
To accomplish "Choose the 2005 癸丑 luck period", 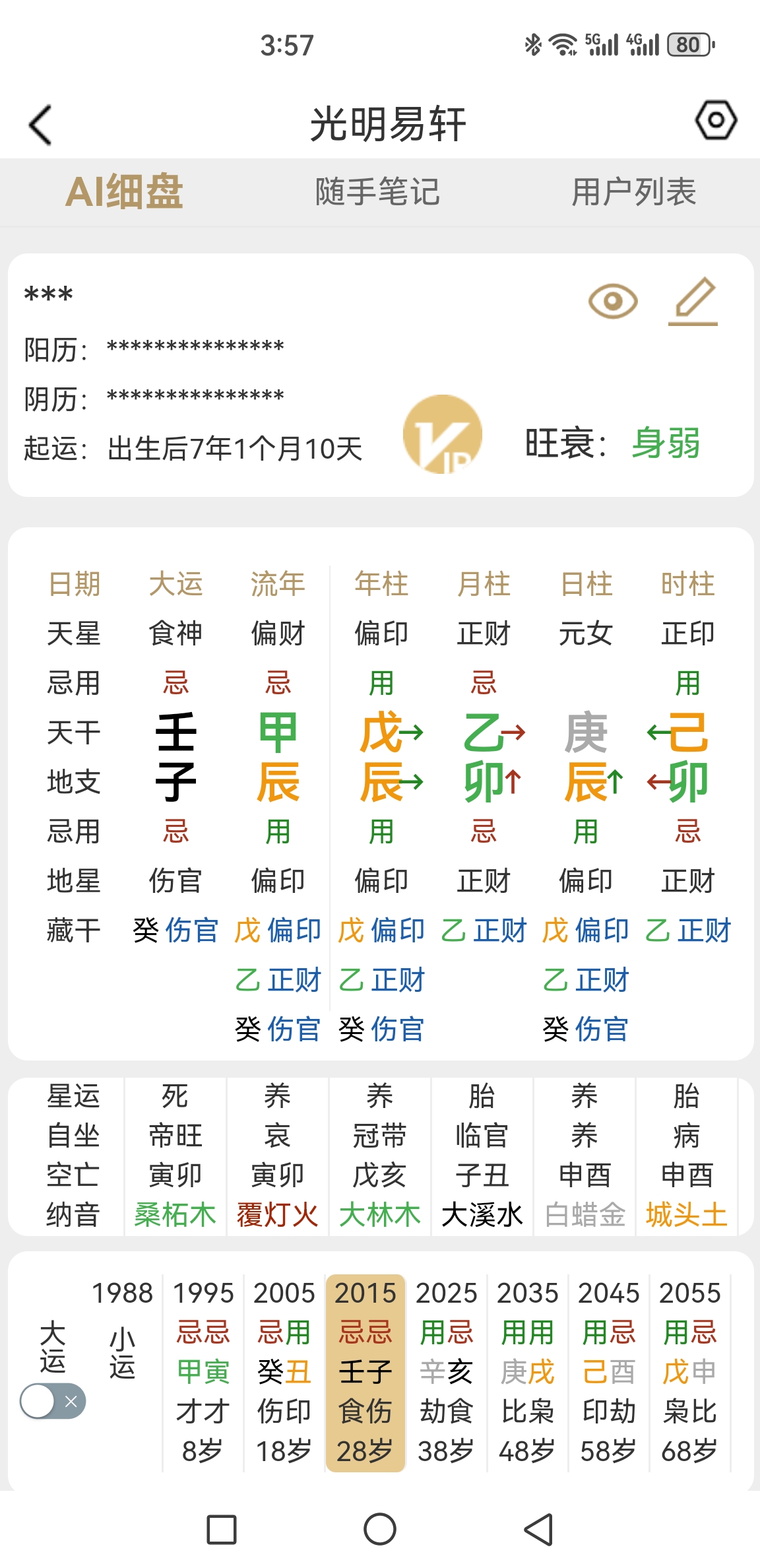I will [284, 1373].
